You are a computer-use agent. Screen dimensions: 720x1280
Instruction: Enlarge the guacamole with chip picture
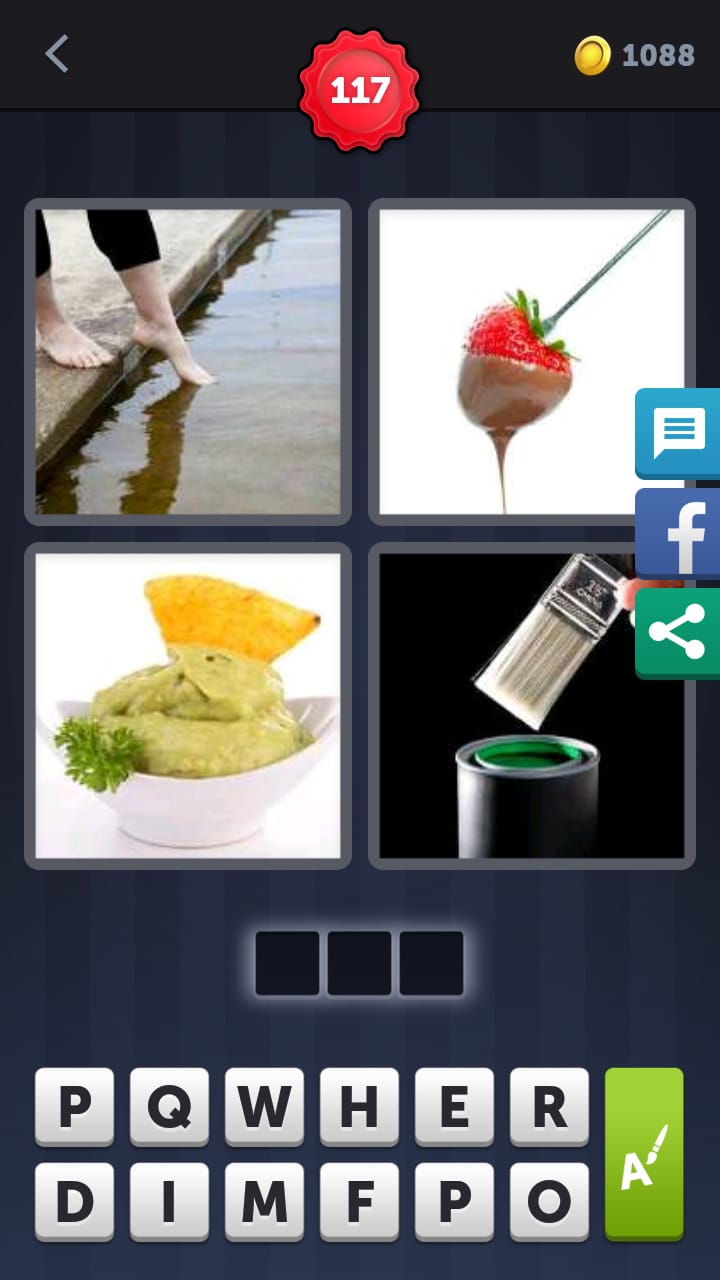click(x=188, y=705)
